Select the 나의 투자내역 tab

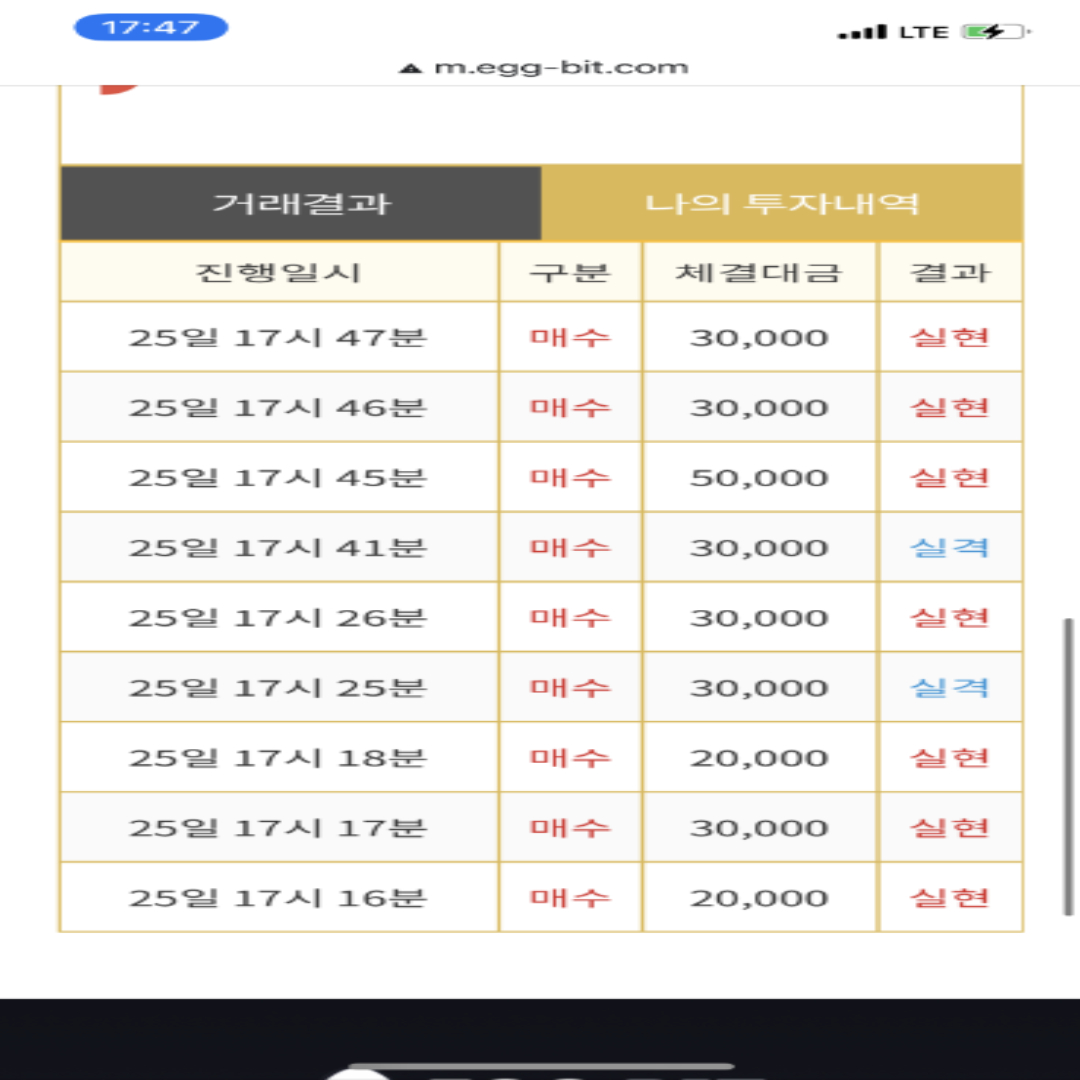781,204
